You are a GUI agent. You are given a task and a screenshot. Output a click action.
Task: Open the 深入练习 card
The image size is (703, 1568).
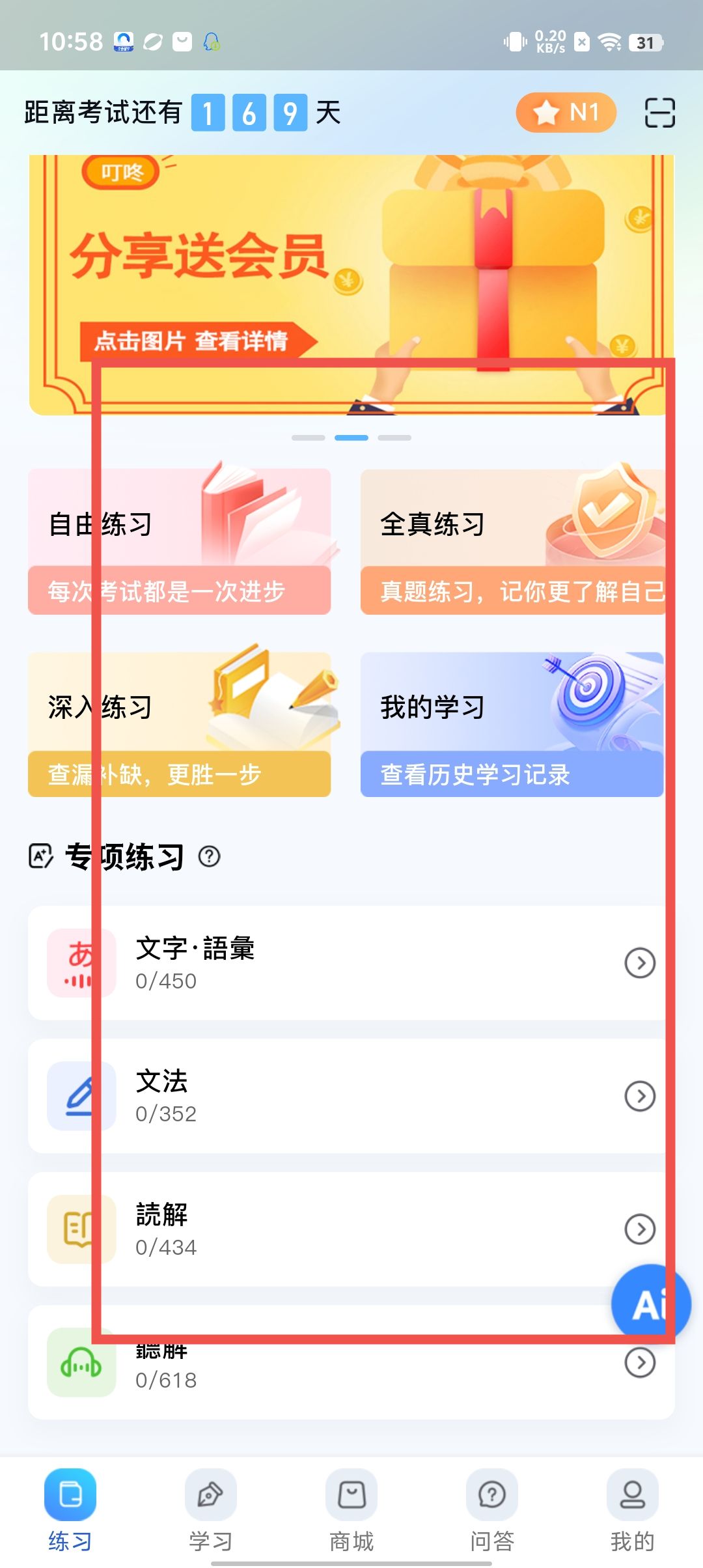coord(179,724)
